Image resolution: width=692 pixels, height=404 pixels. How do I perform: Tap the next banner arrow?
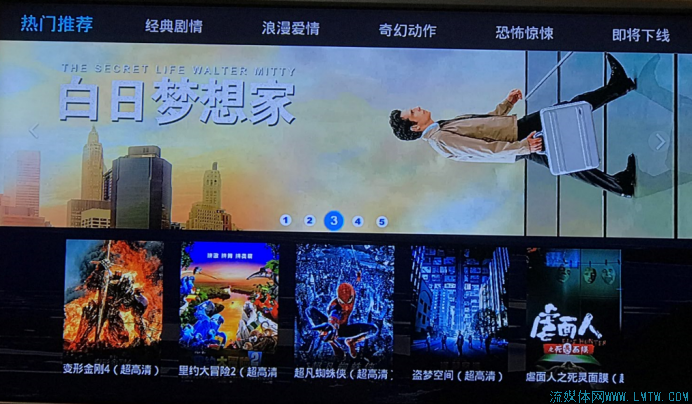point(659,142)
